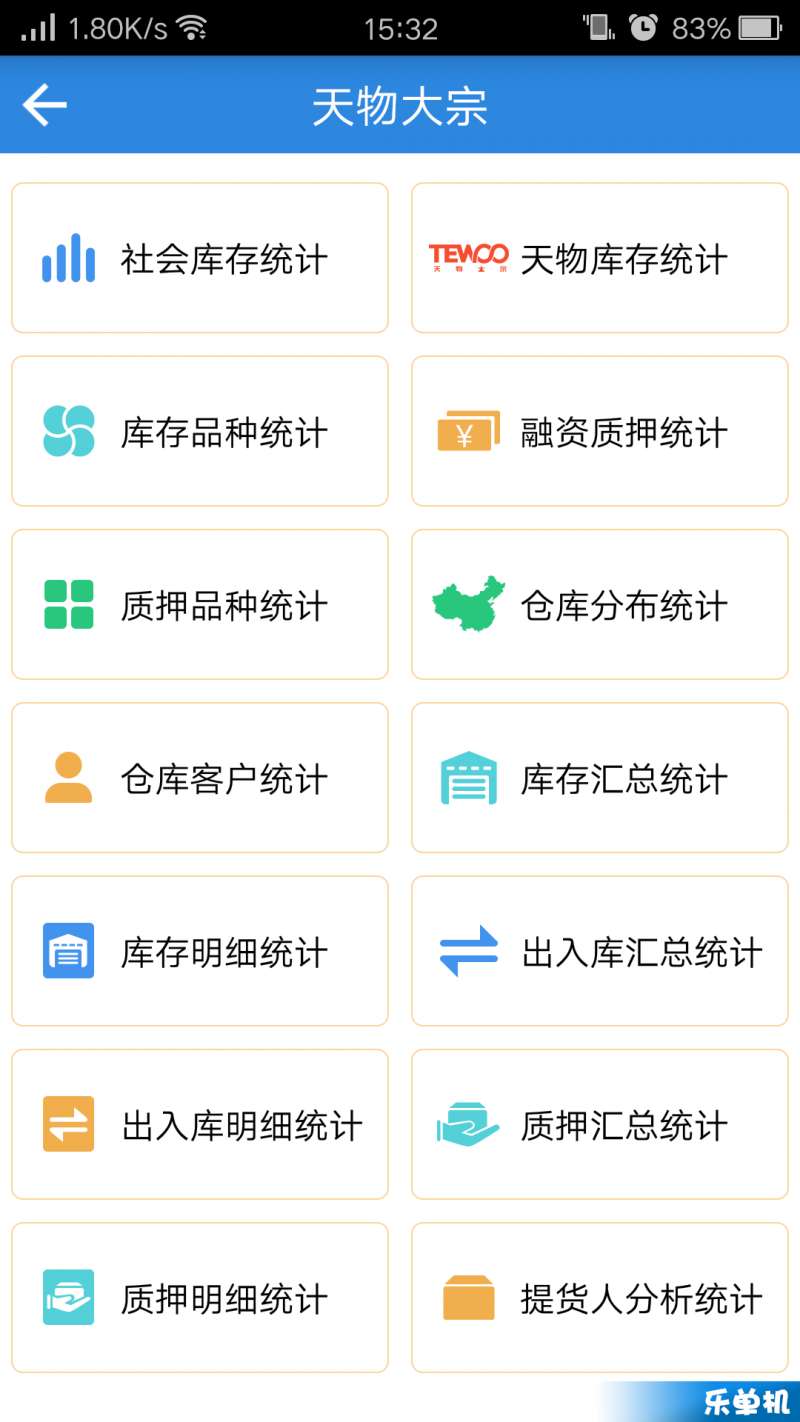Image resolution: width=800 pixels, height=1422 pixels.
Task: Open 提货人分析统计
Action: point(600,1298)
